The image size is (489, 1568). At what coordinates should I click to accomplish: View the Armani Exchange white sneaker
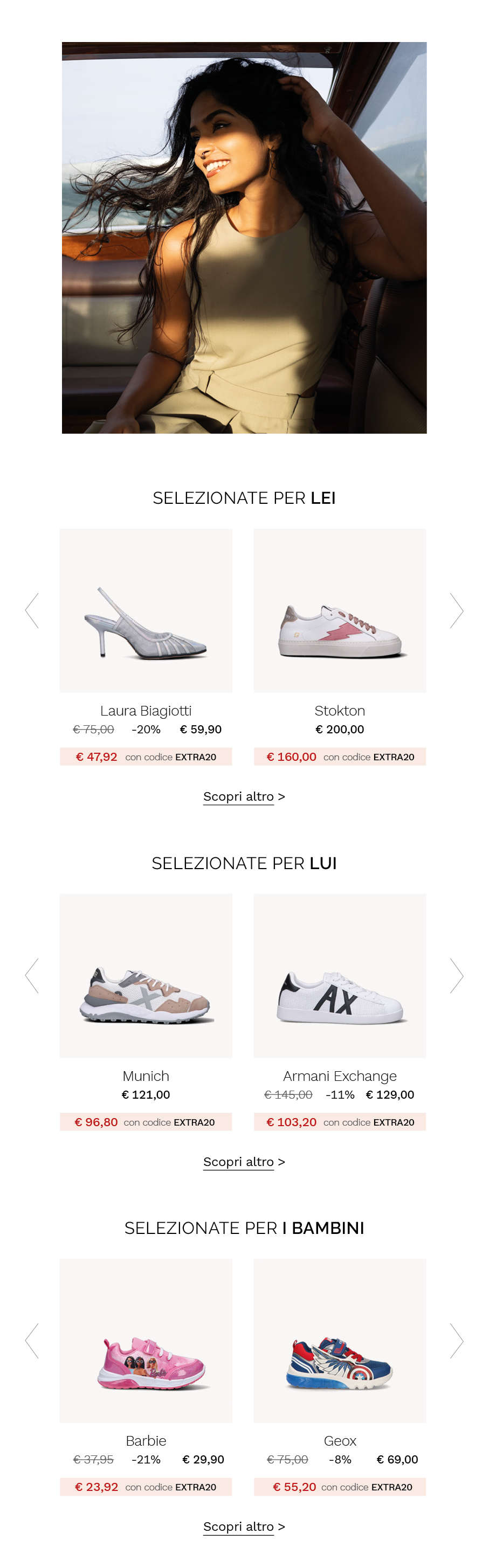click(340, 975)
